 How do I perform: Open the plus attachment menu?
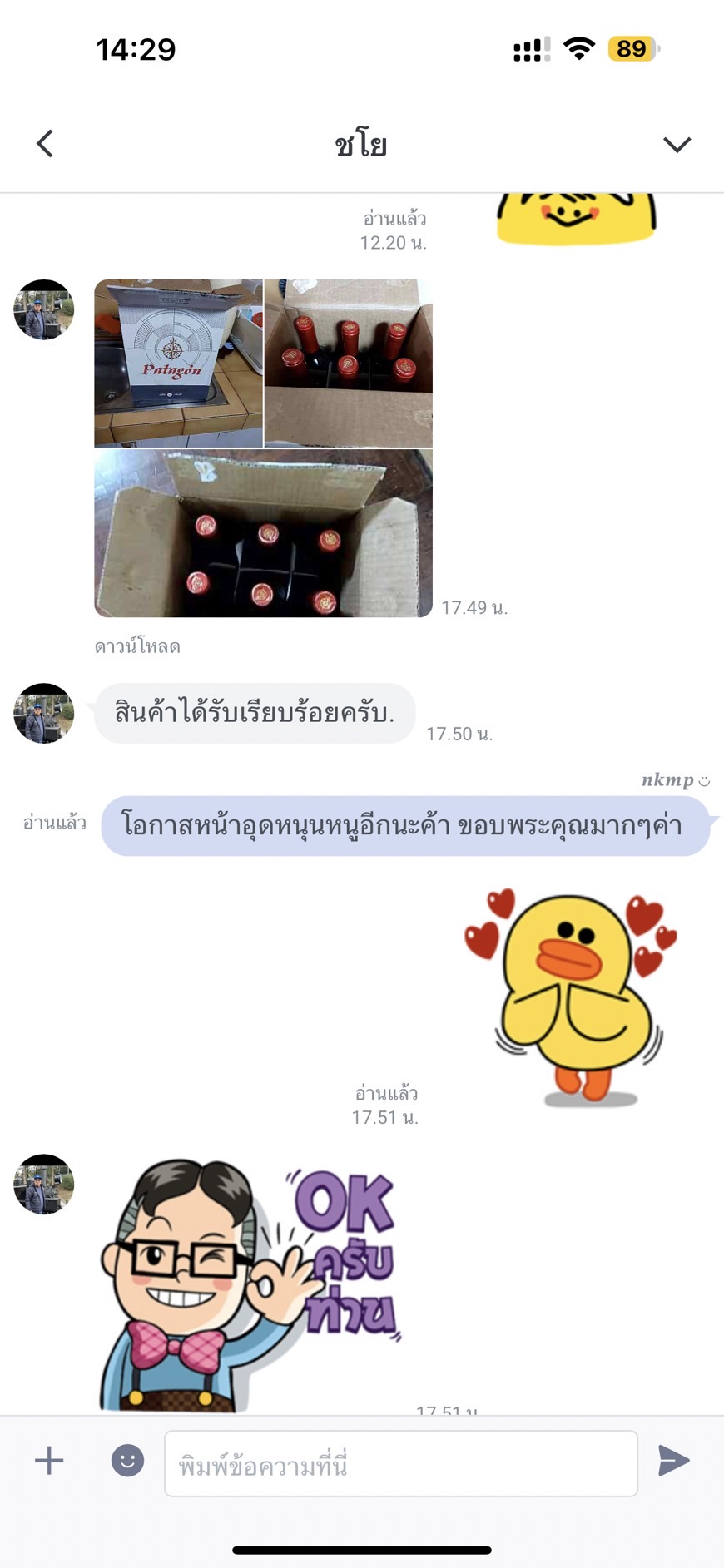tap(49, 1461)
